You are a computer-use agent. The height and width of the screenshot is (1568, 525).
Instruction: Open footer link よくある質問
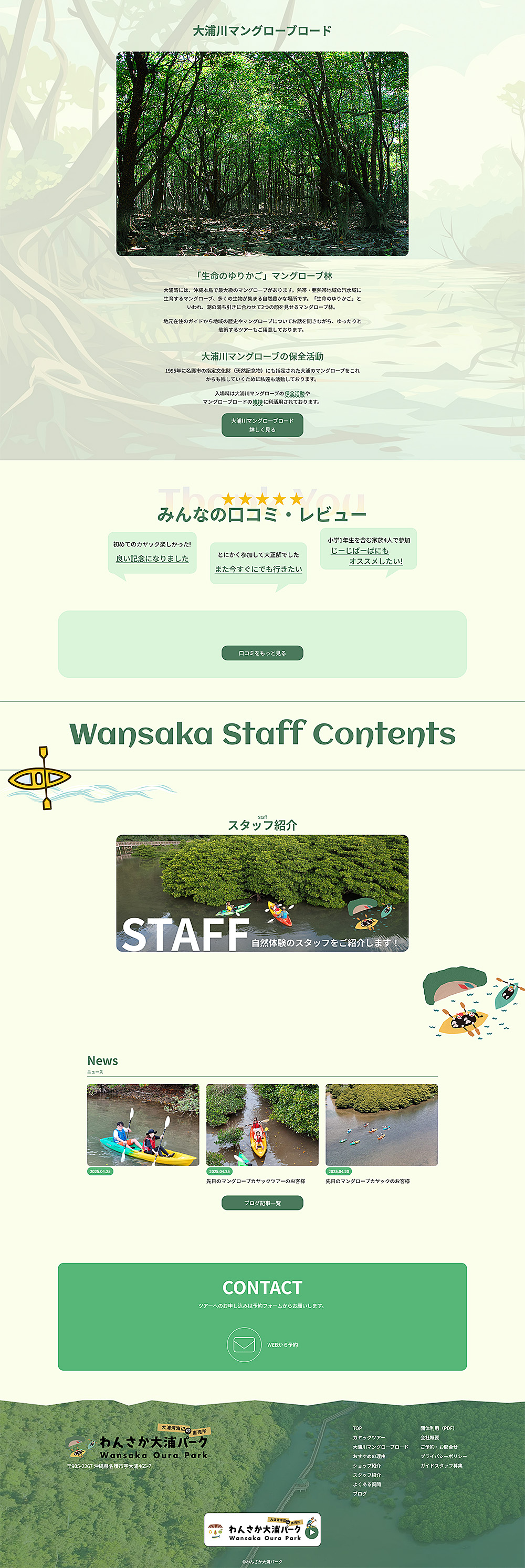pyautogui.click(x=366, y=1484)
